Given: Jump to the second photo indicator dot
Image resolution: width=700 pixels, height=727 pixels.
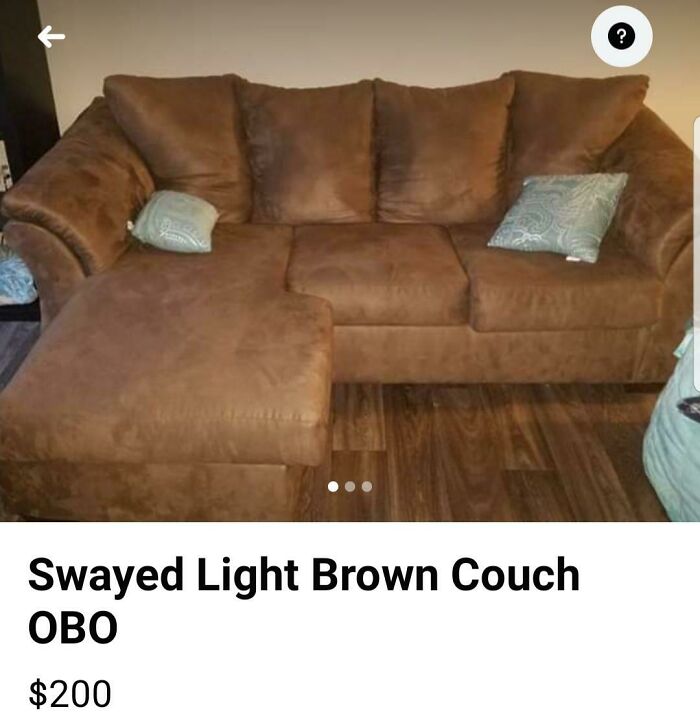Looking at the screenshot, I should point(350,486).
